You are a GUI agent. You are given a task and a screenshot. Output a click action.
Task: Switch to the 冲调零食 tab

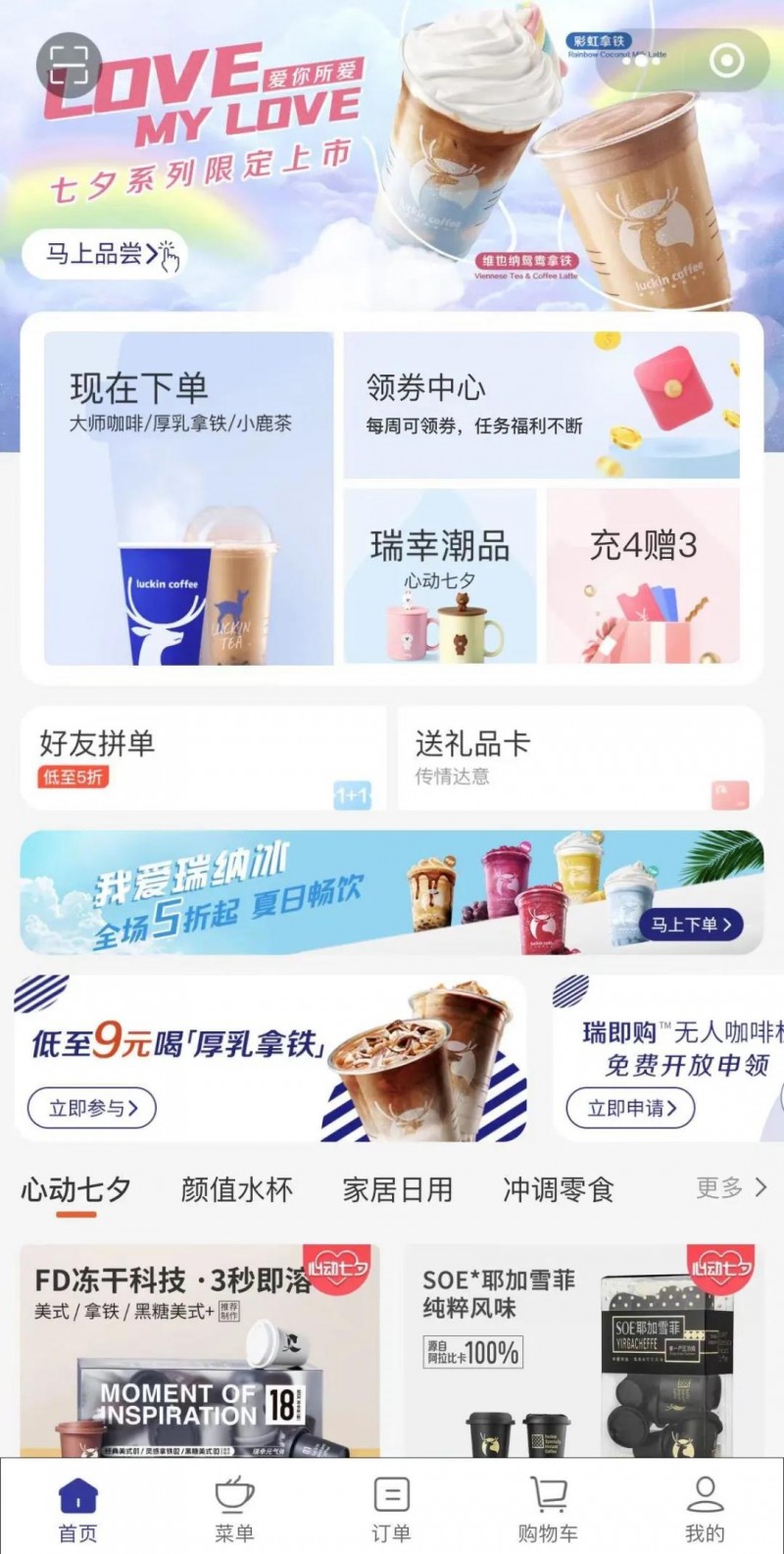pyautogui.click(x=559, y=1189)
